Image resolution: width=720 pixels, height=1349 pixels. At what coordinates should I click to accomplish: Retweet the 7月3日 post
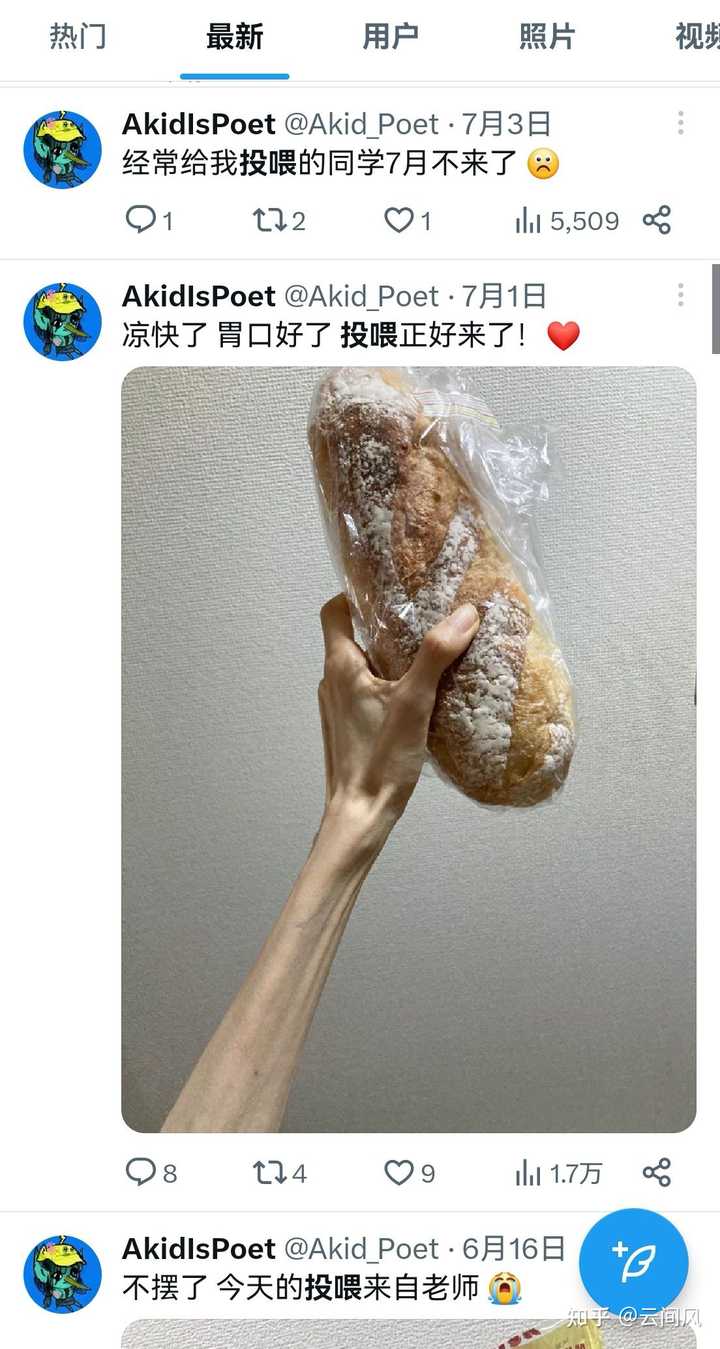[279, 220]
